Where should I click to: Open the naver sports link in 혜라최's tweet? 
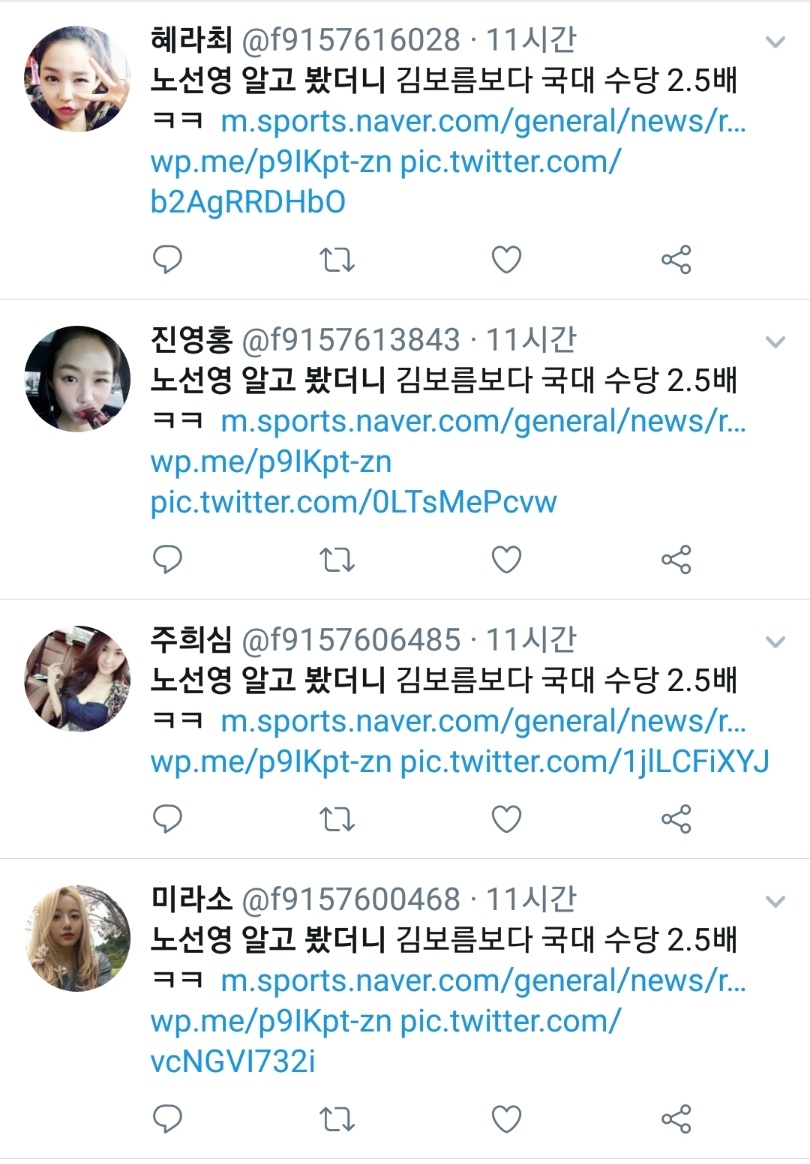click(483, 122)
